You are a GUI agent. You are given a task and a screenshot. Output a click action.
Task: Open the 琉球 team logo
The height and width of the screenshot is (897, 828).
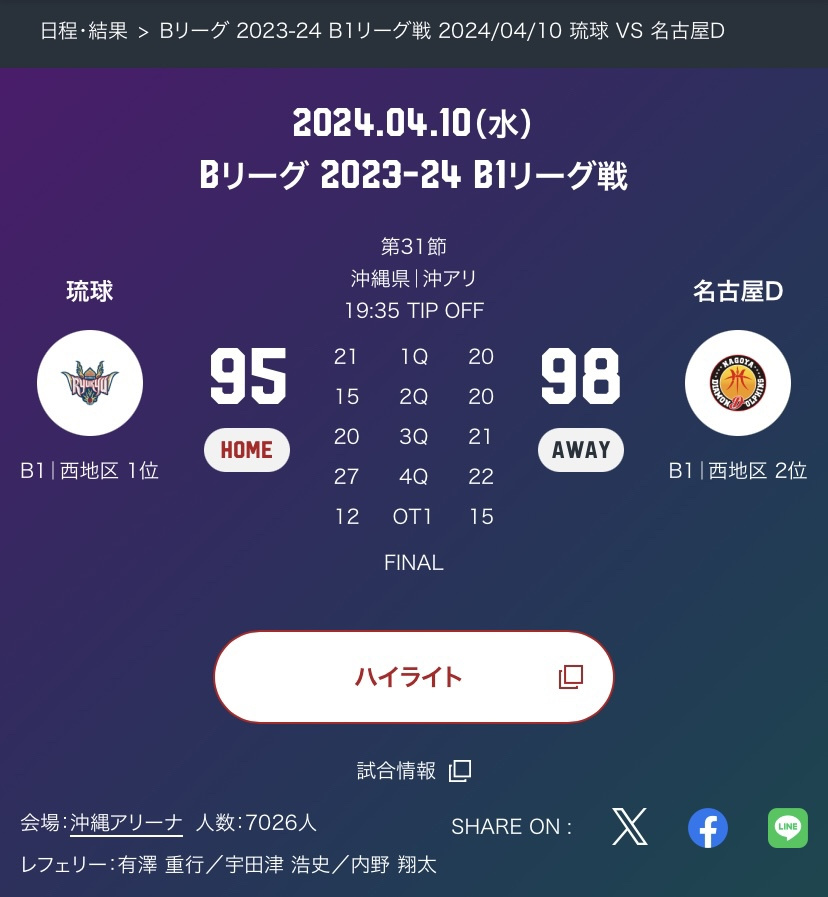[90, 383]
